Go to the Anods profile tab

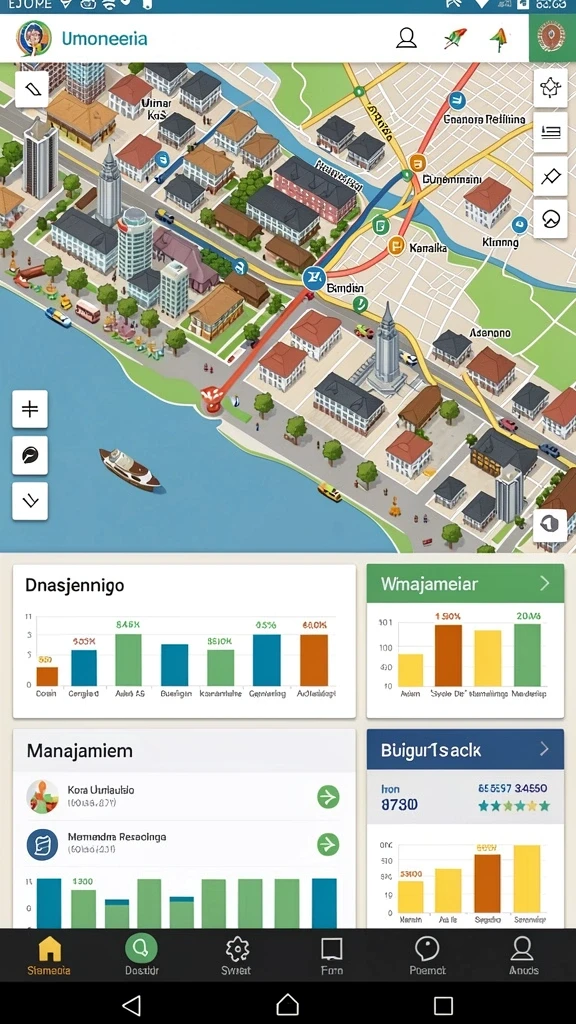click(x=522, y=955)
